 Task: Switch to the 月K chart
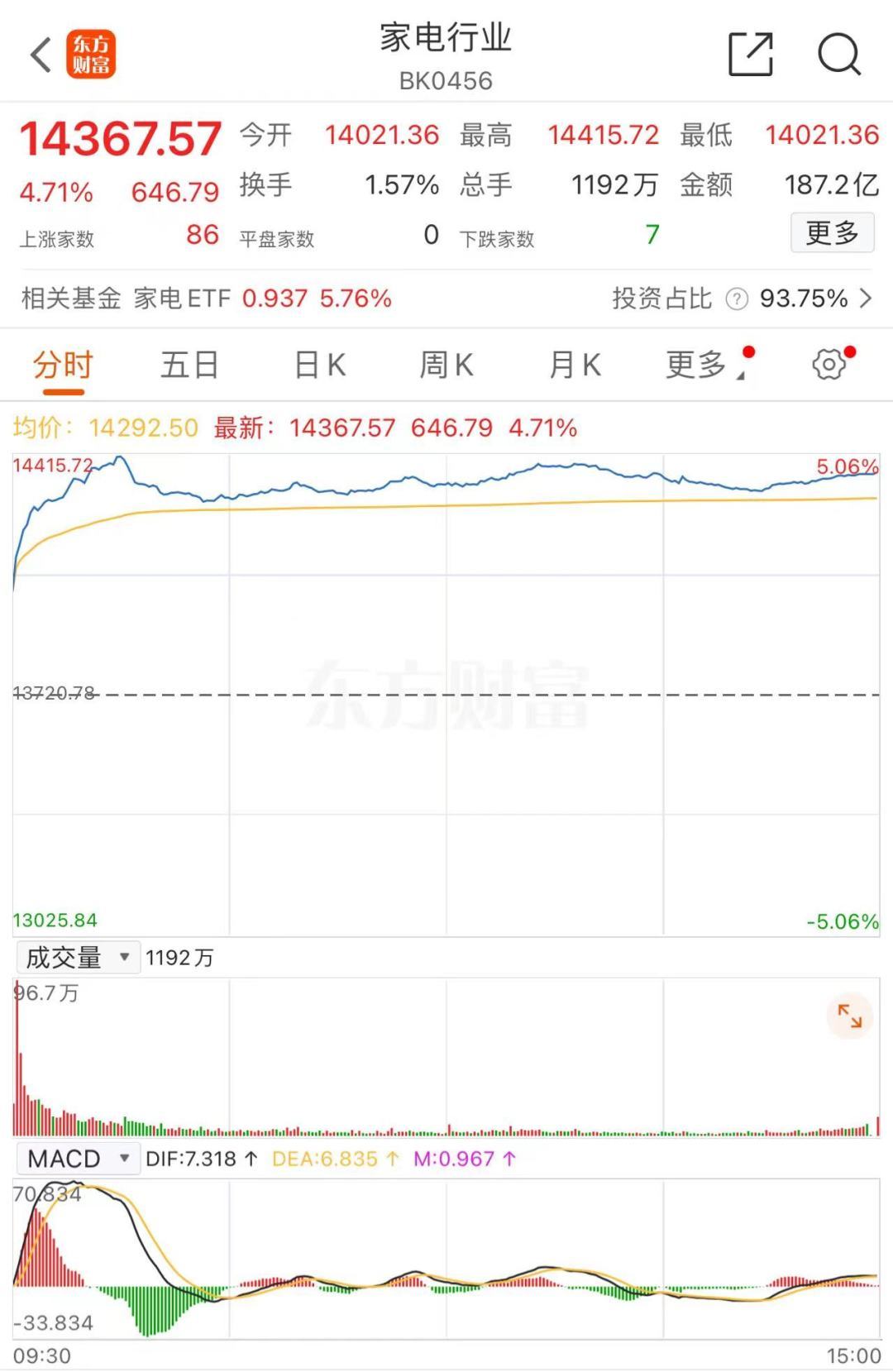(x=575, y=365)
